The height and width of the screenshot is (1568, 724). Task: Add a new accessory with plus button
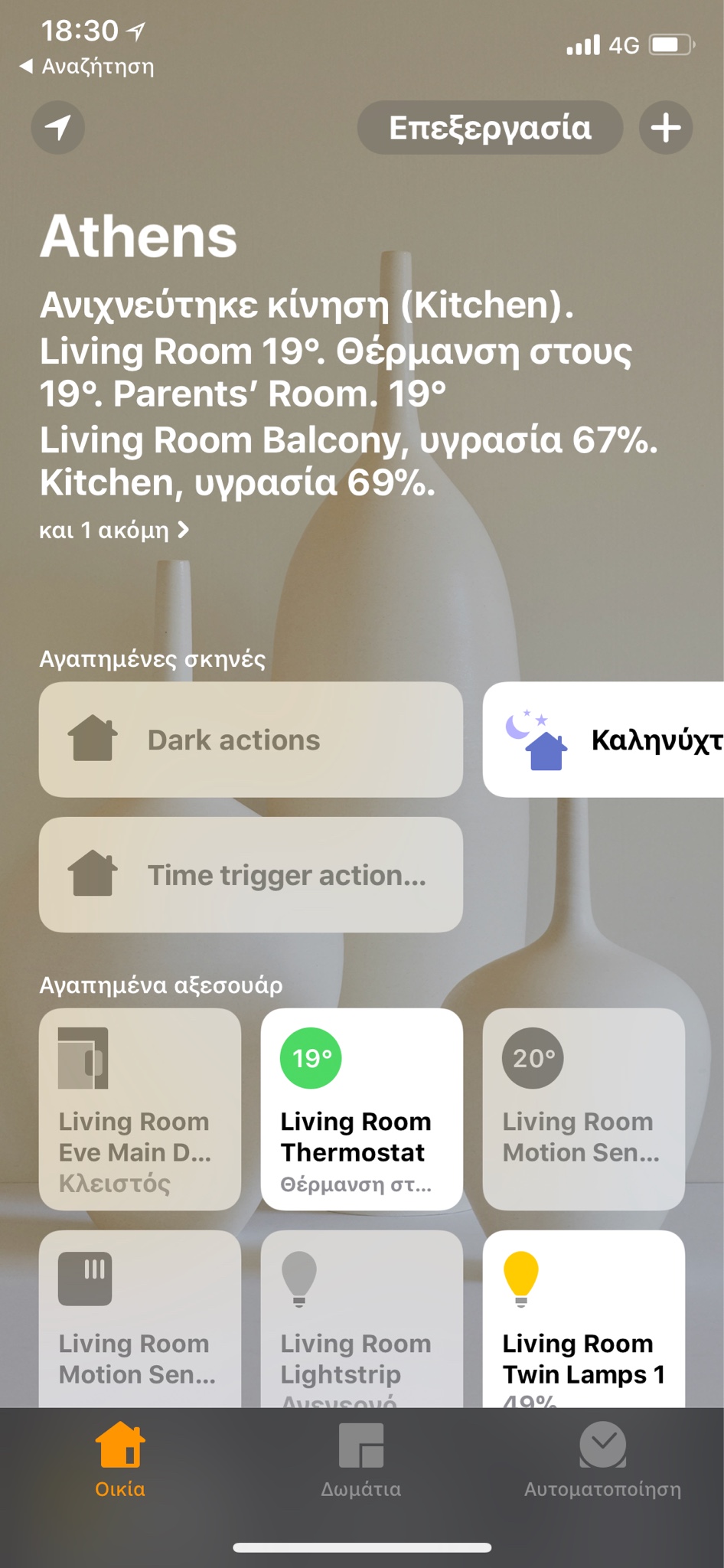tap(665, 127)
